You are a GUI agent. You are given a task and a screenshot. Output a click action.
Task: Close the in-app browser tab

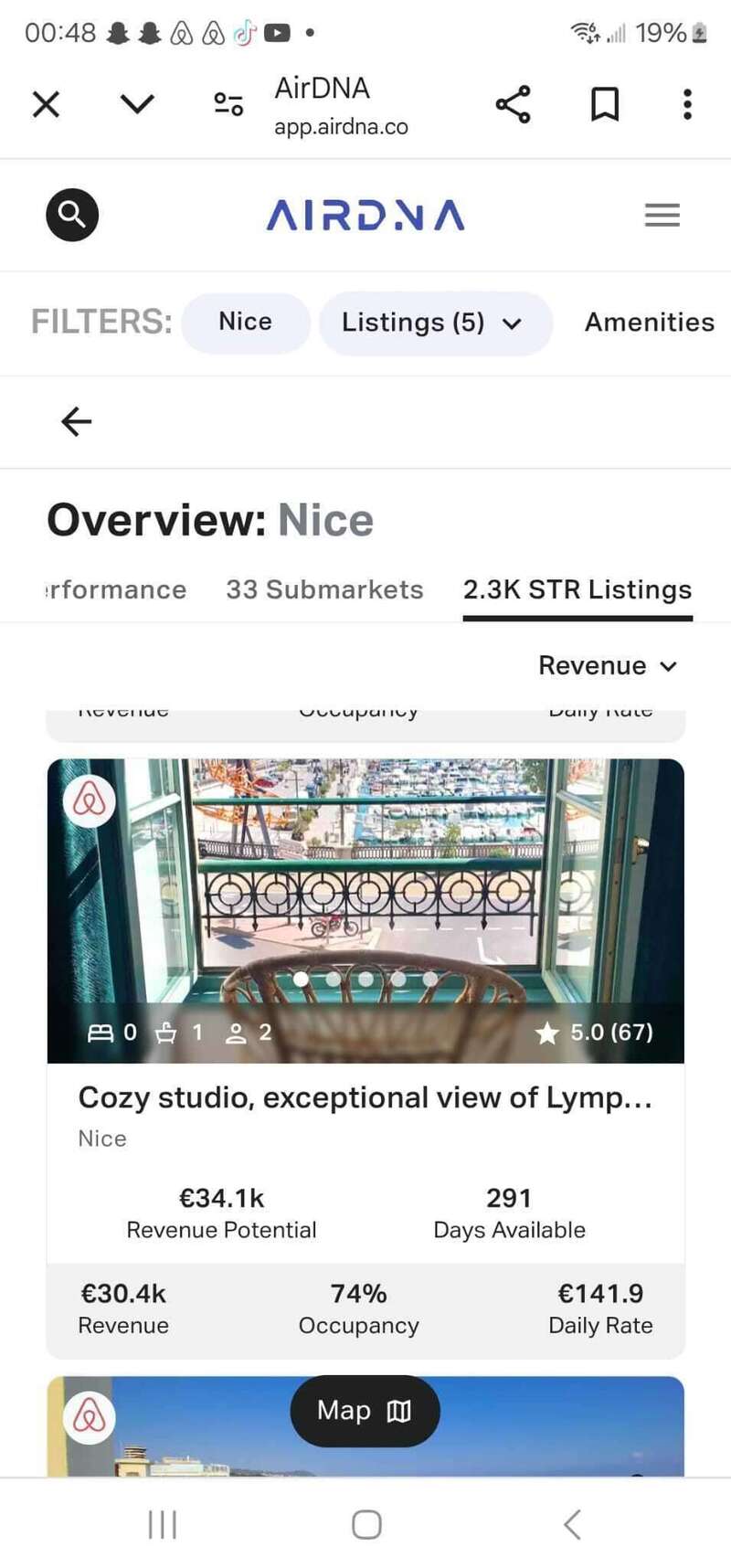pyautogui.click(x=46, y=104)
